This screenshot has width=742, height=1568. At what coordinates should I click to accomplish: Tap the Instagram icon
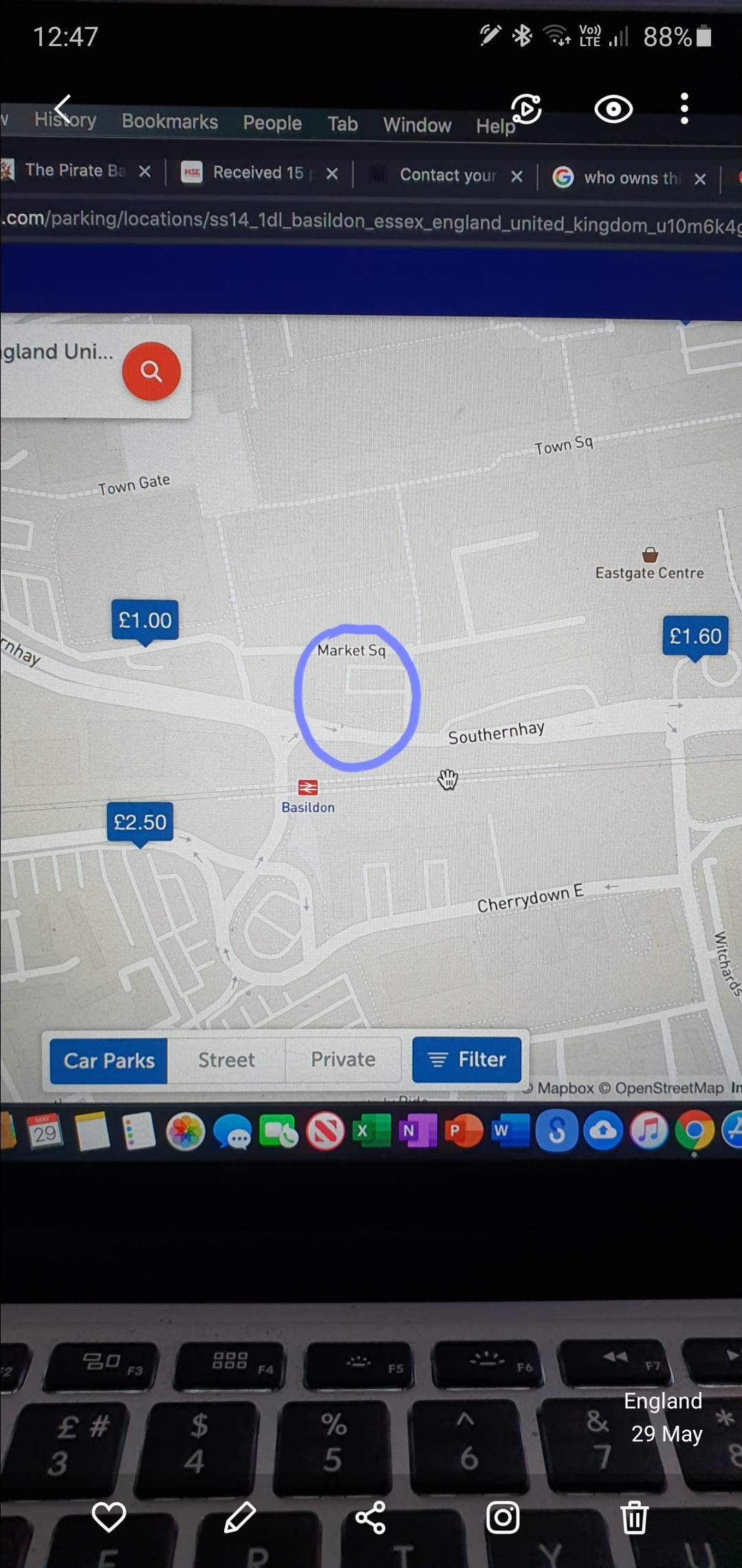[503, 1516]
